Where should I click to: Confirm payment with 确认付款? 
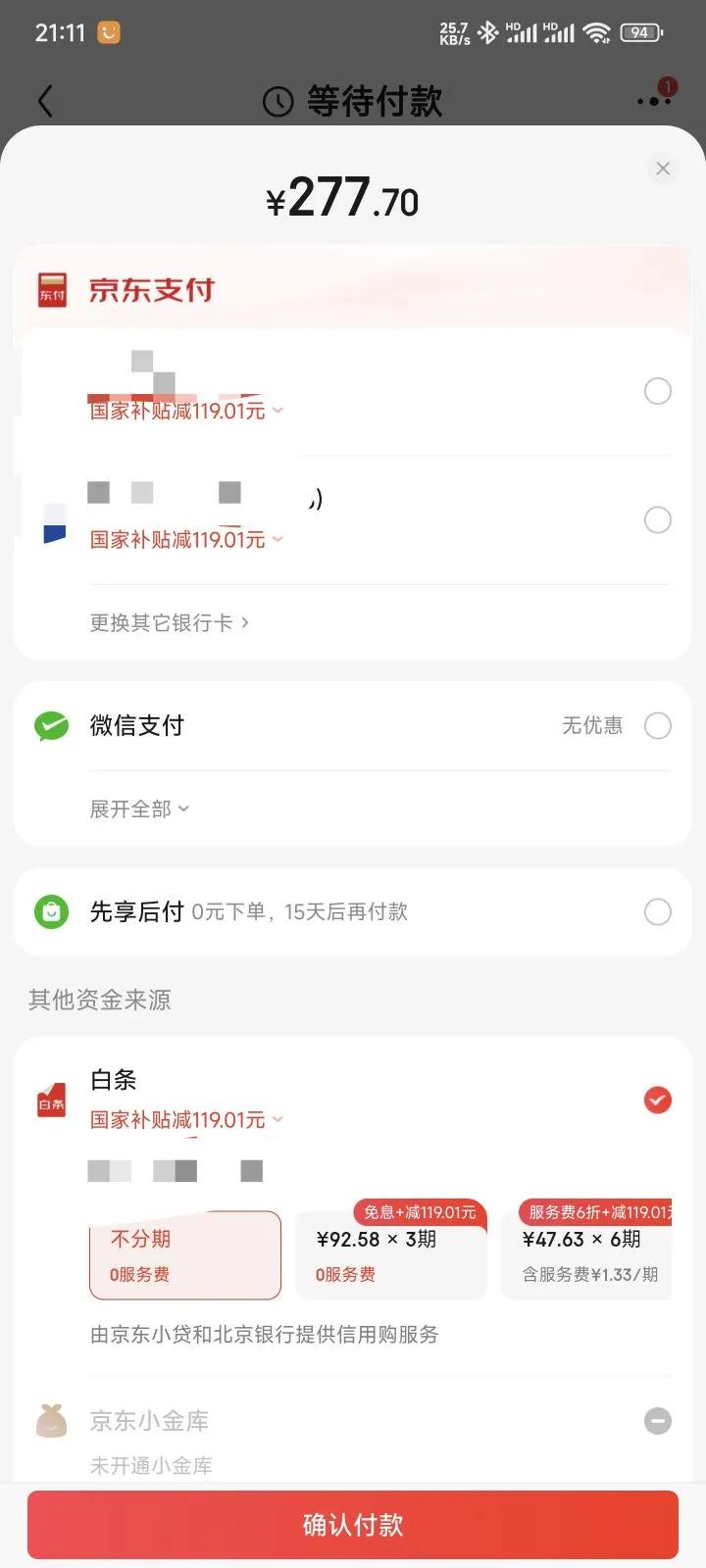(353, 1525)
